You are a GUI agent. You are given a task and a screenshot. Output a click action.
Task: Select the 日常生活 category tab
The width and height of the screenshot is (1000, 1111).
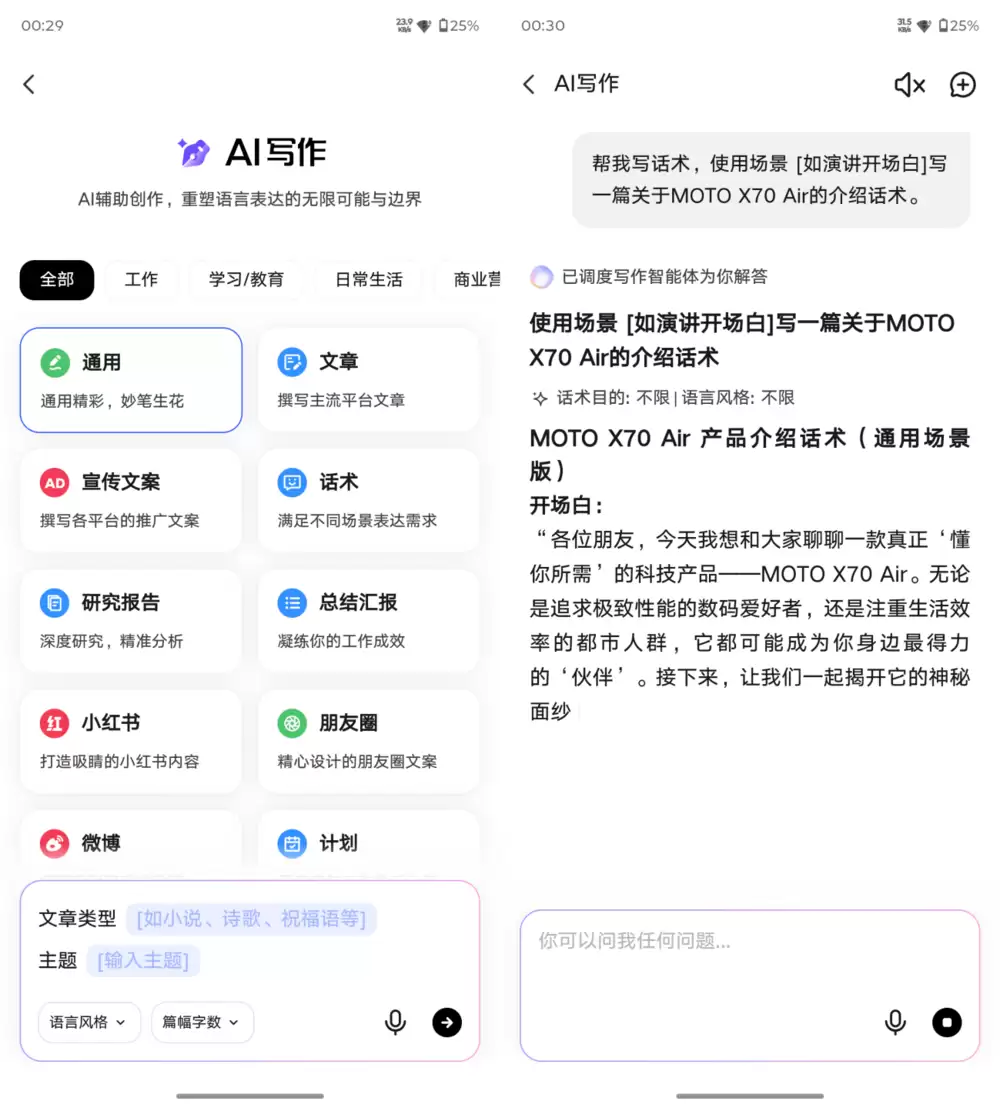pyautogui.click(x=369, y=280)
